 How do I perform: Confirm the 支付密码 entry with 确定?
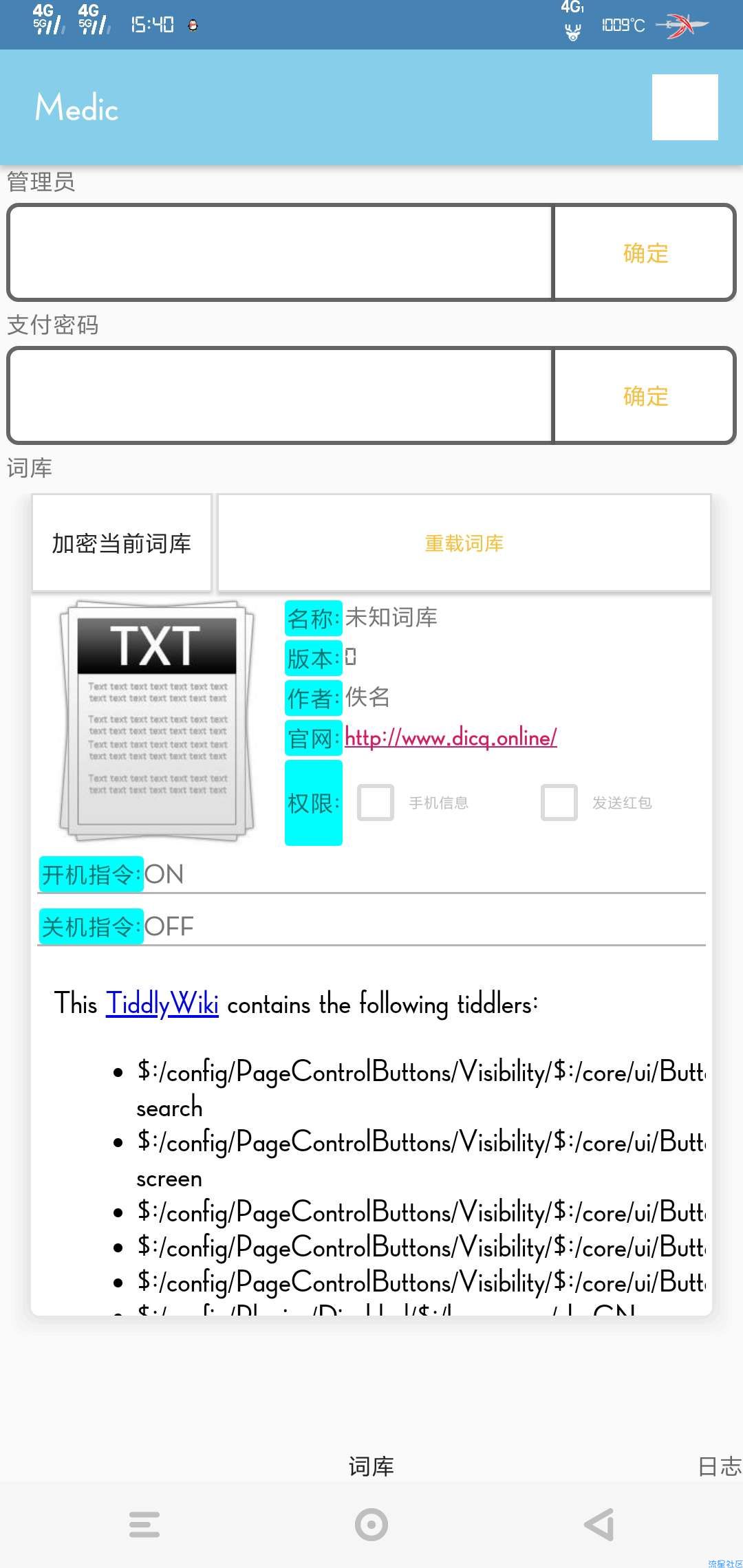(645, 395)
